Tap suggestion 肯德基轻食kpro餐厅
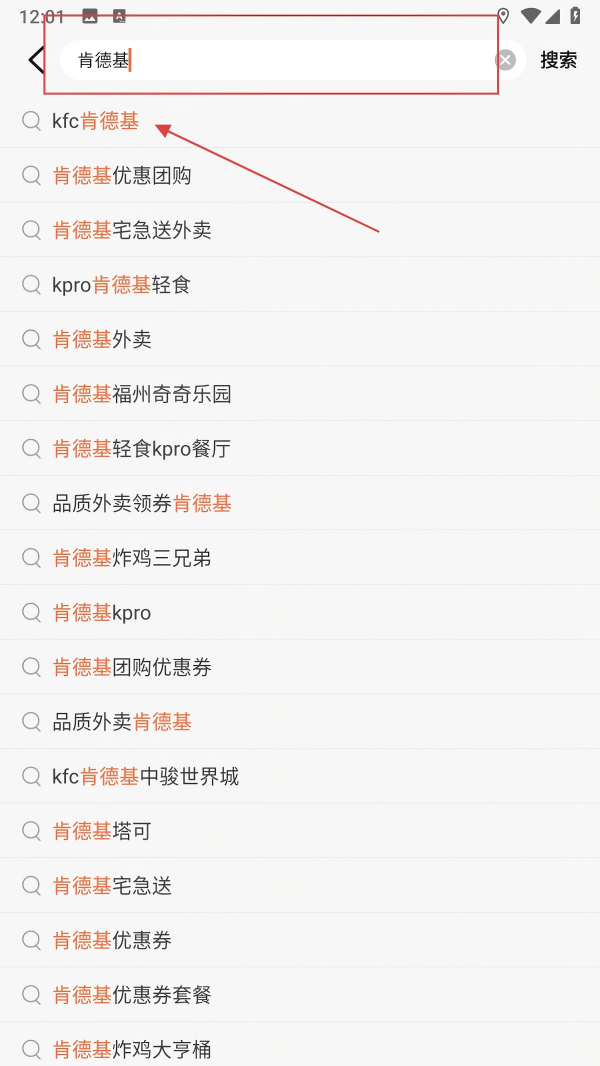This screenshot has height=1066, width=600. 142,449
